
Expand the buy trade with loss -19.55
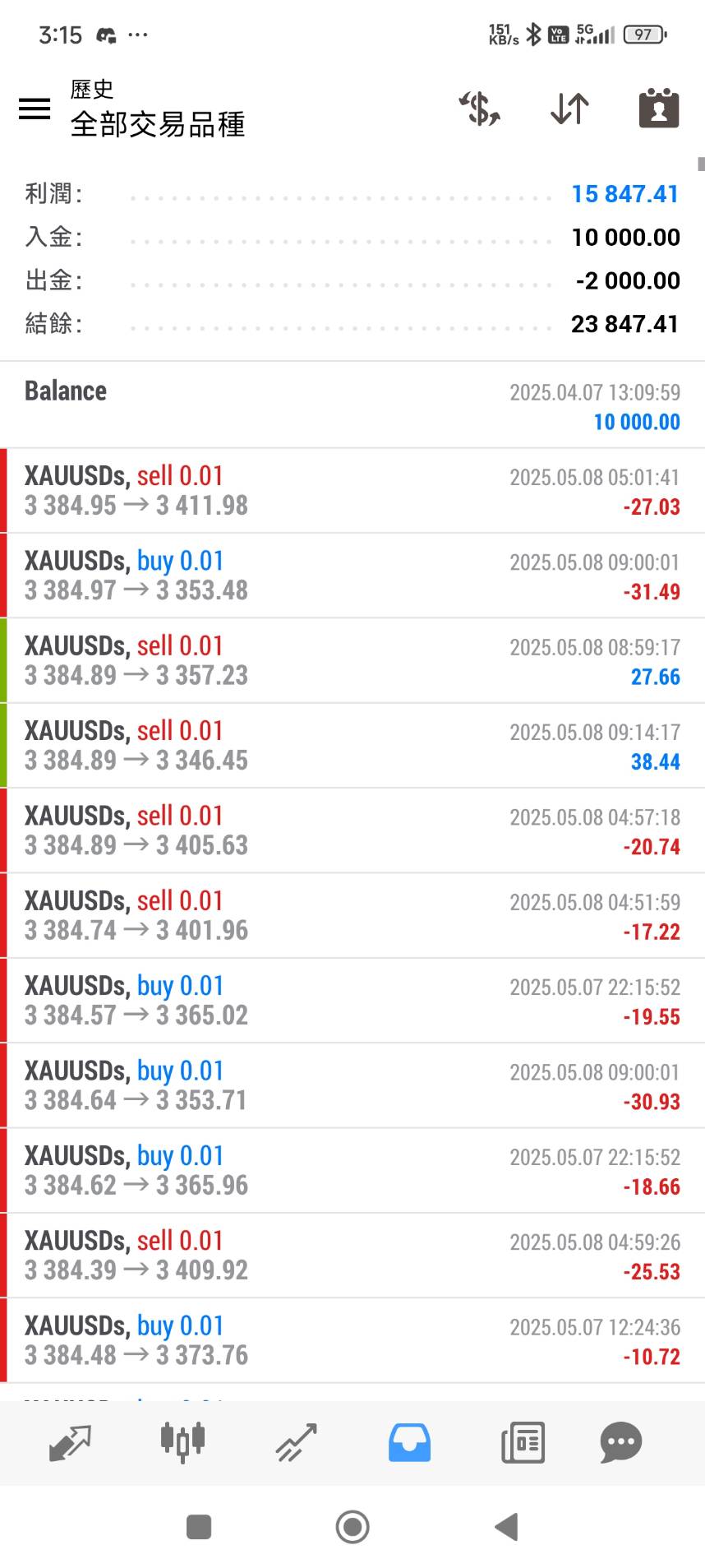(x=352, y=1001)
